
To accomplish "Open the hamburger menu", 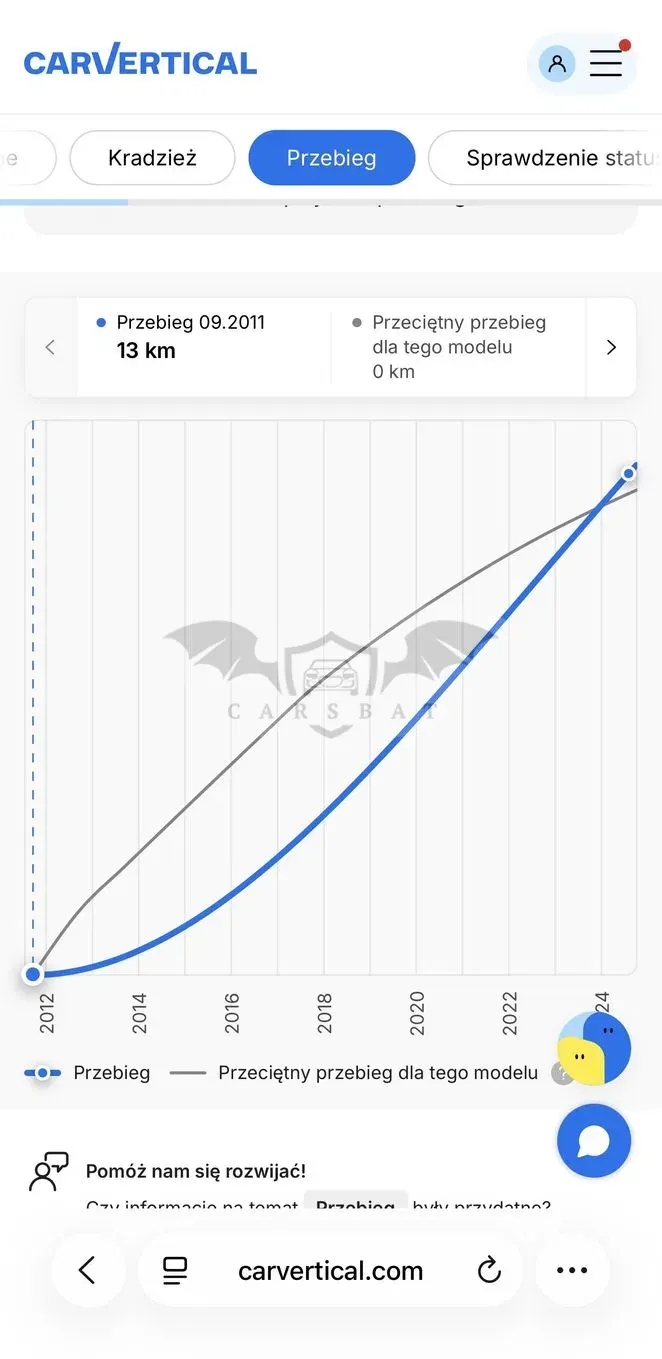I will [x=606, y=64].
